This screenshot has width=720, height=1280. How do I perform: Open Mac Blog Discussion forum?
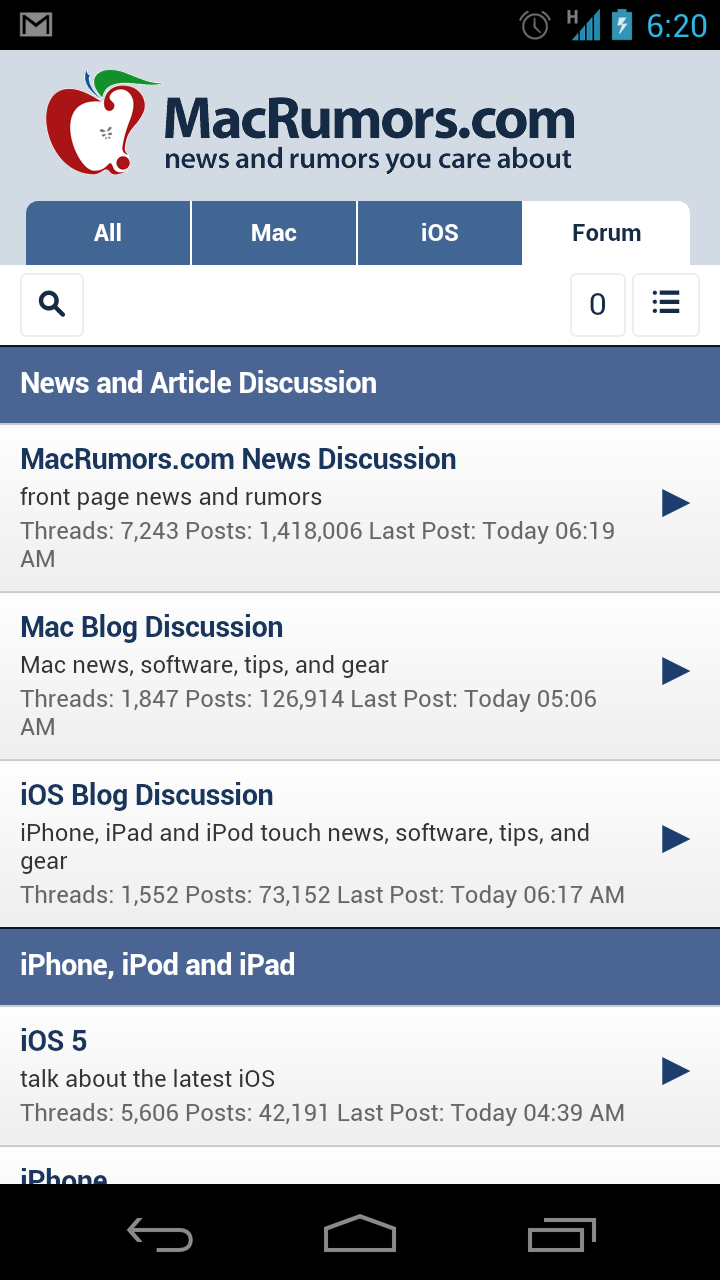click(x=360, y=676)
